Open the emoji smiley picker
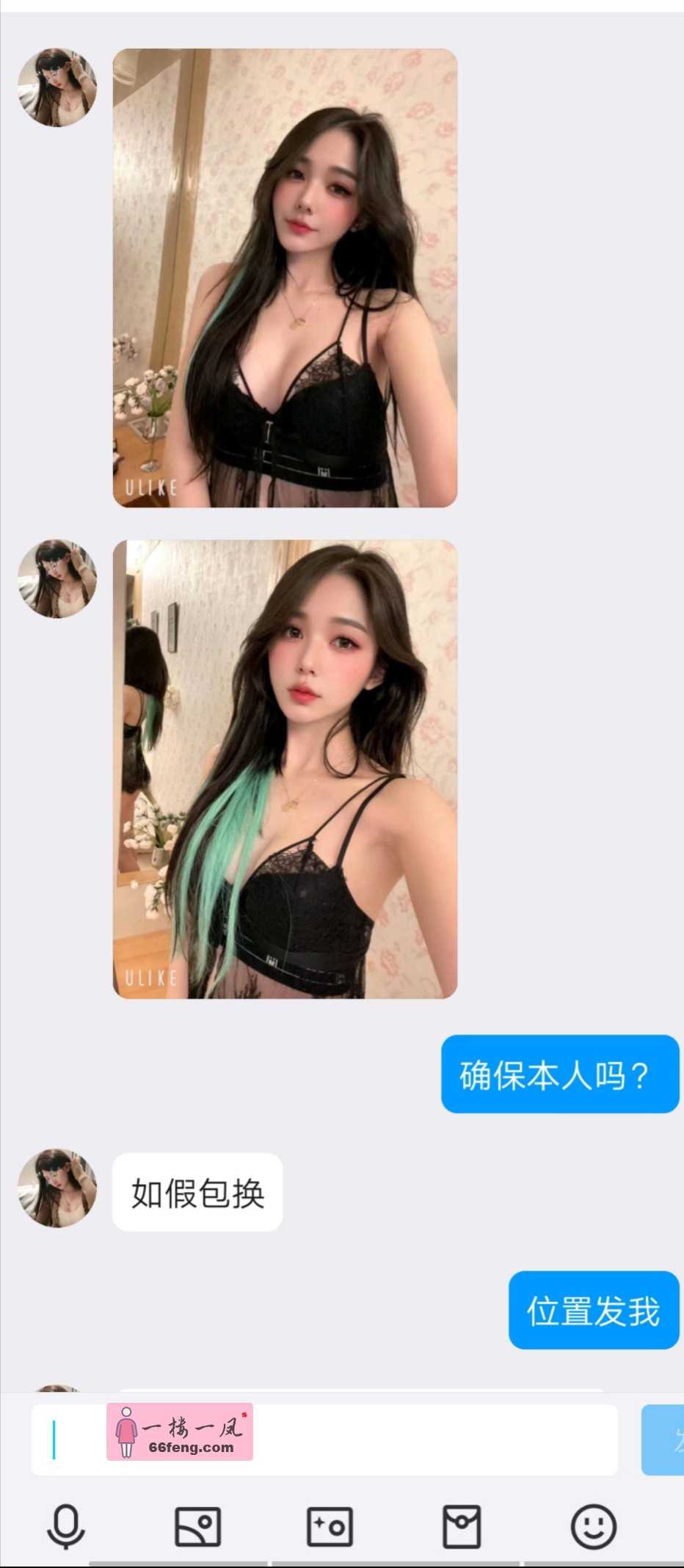This screenshot has height=1568, width=684. click(593, 1527)
